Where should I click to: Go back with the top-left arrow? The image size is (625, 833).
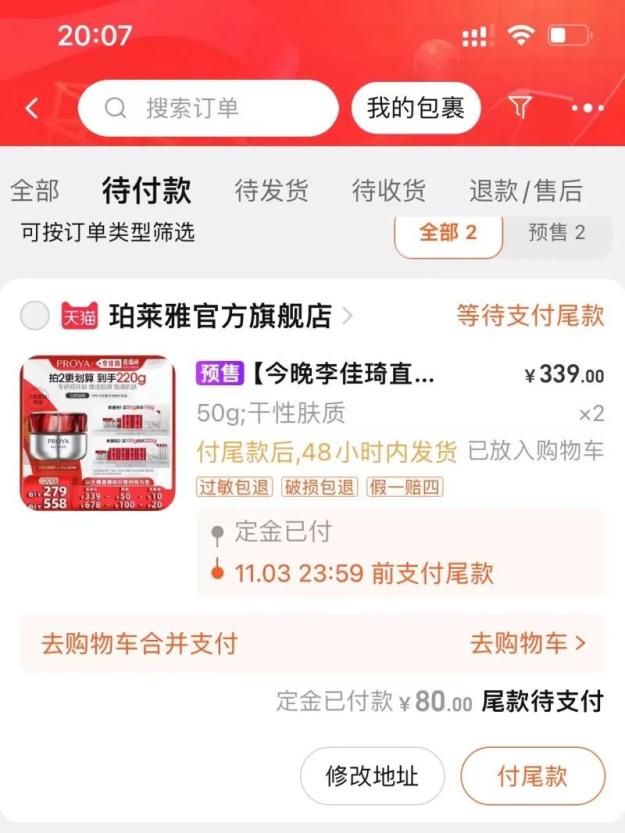point(33,108)
